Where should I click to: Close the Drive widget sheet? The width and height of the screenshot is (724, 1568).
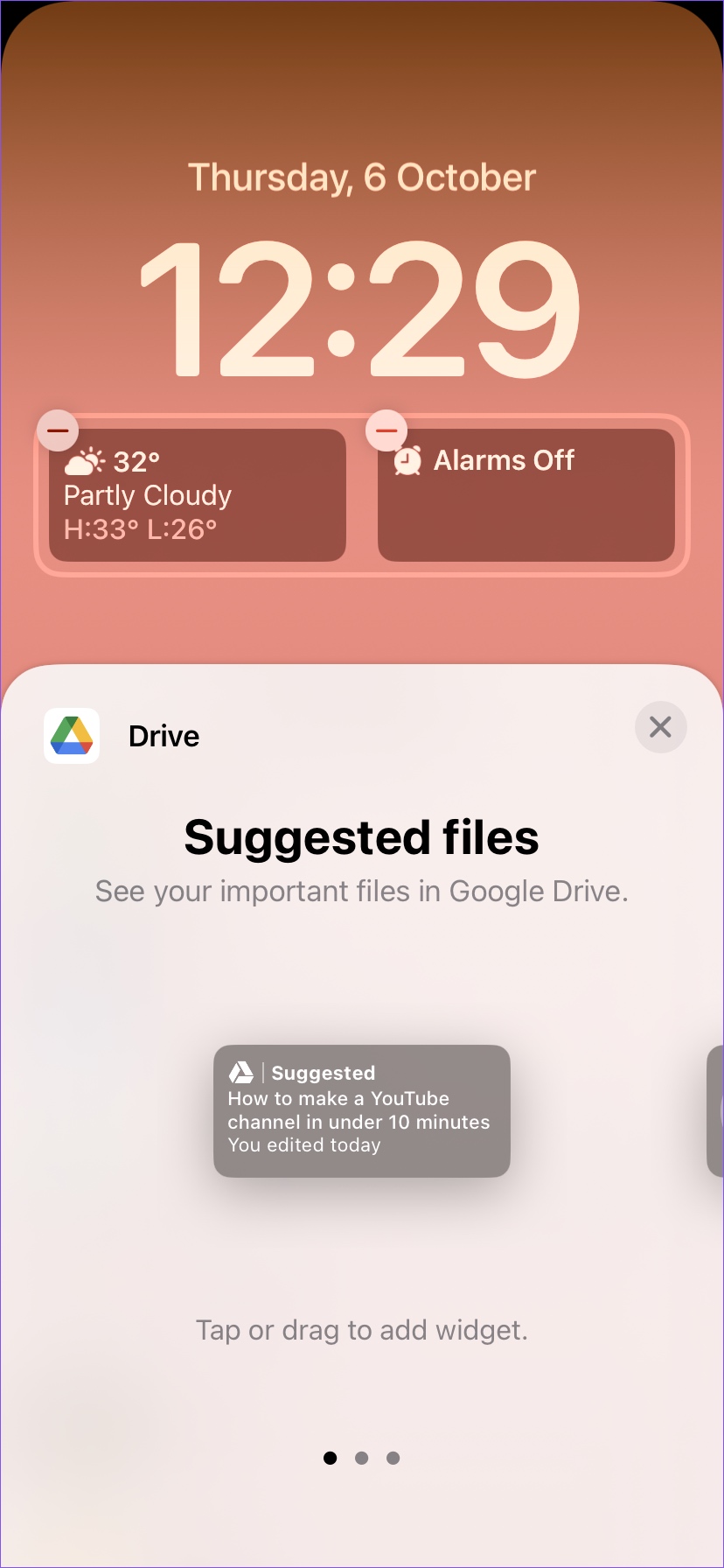pyautogui.click(x=660, y=726)
